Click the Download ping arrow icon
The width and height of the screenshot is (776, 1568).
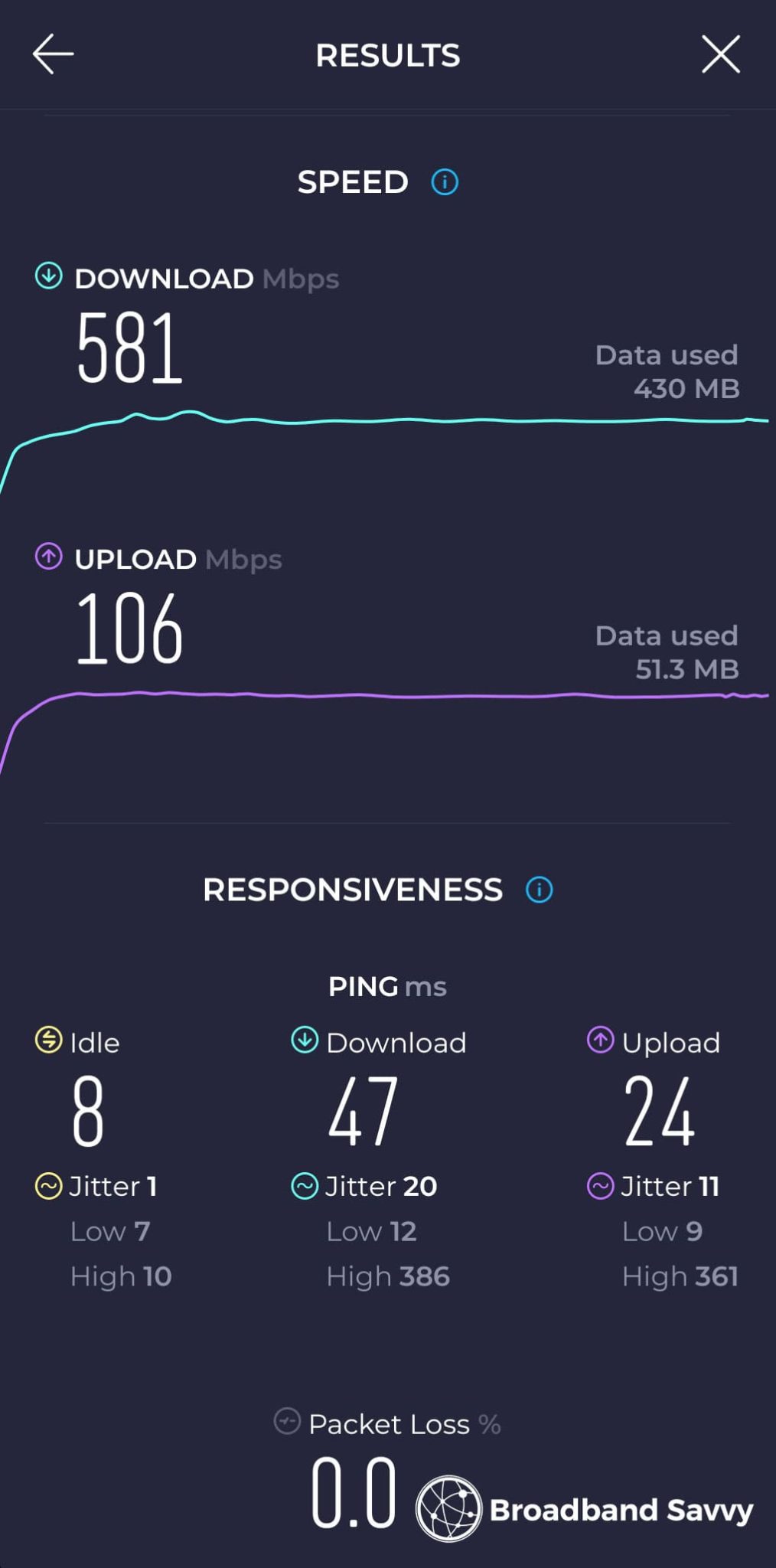304,1040
